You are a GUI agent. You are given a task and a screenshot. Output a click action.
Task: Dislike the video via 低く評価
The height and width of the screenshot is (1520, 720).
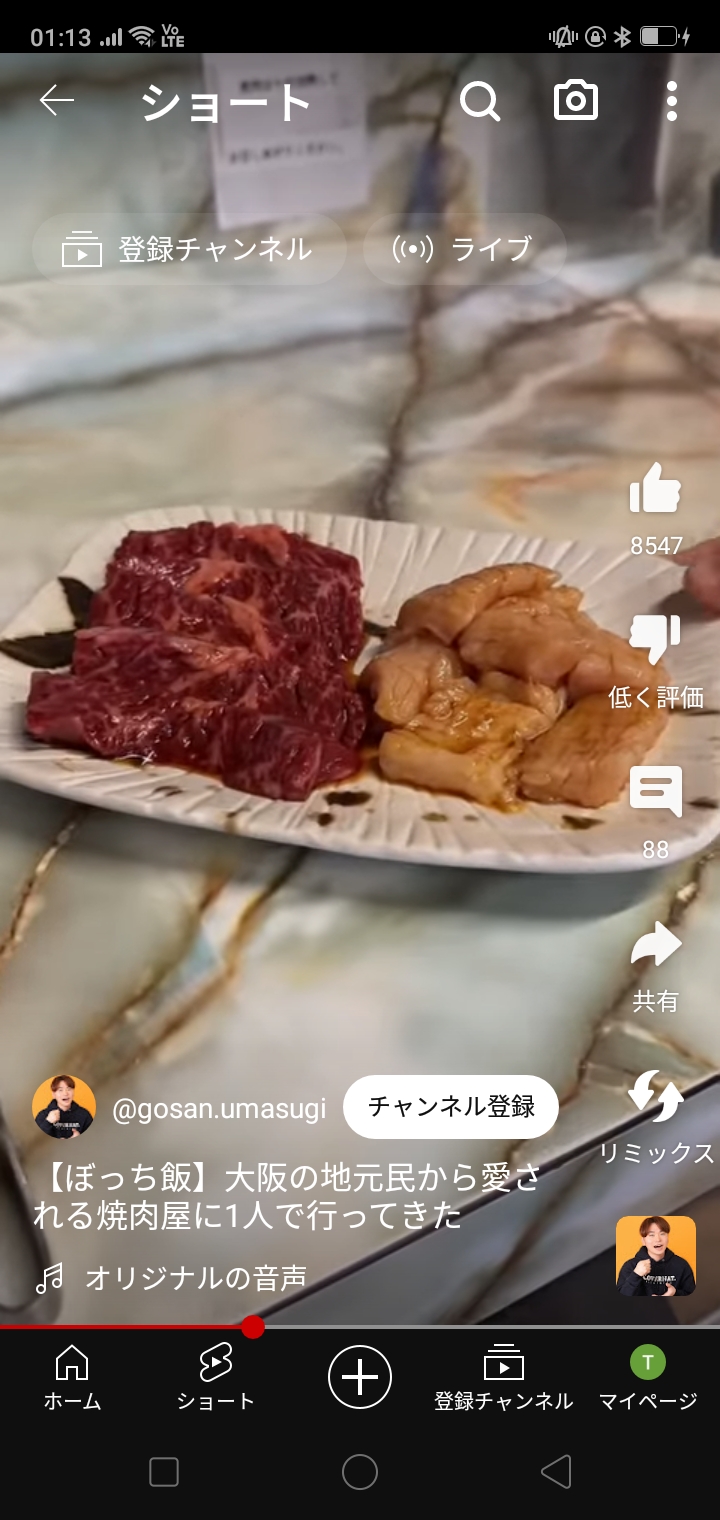655,642
